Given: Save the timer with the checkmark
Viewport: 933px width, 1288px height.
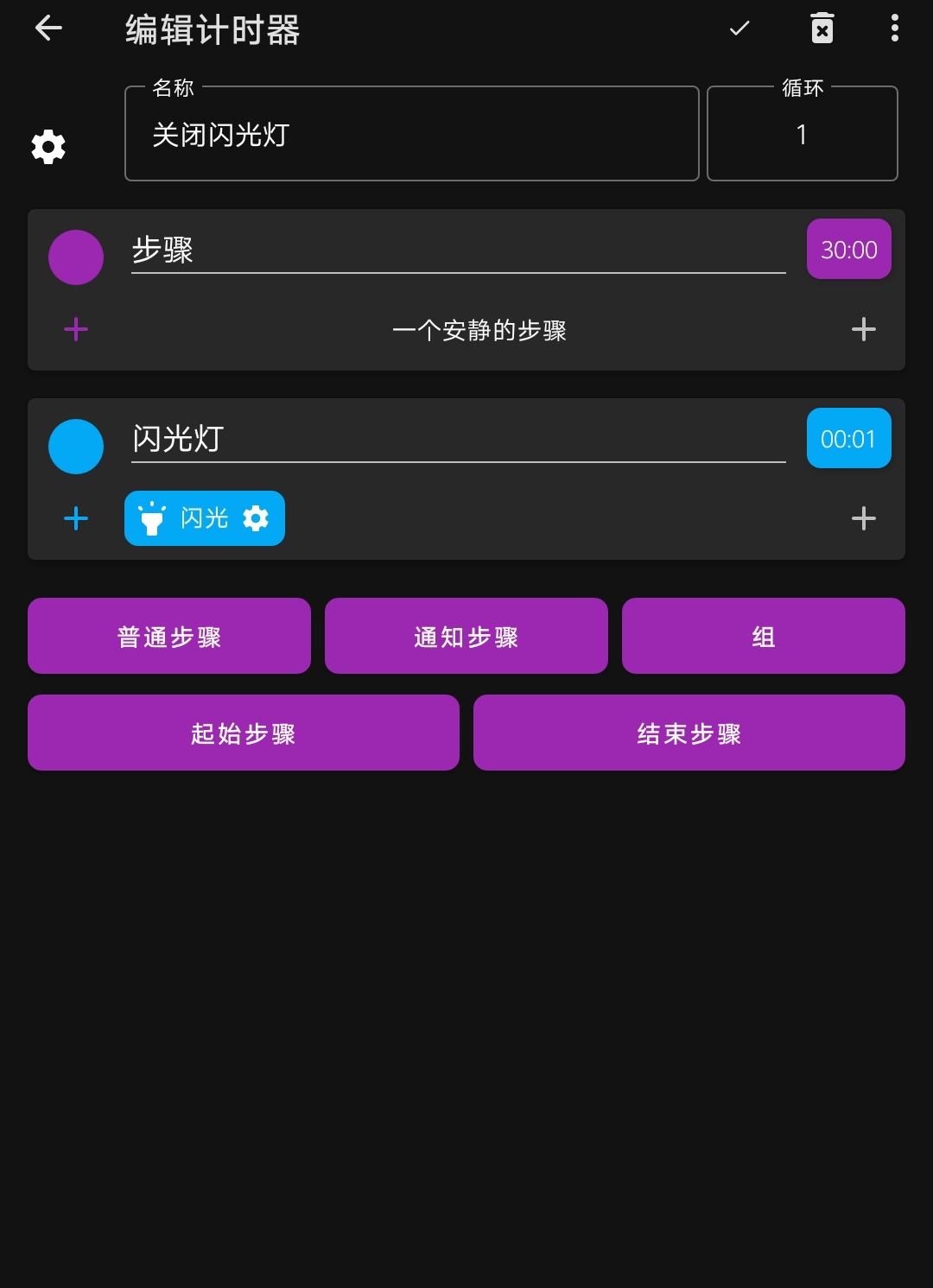Looking at the screenshot, I should pos(739,29).
